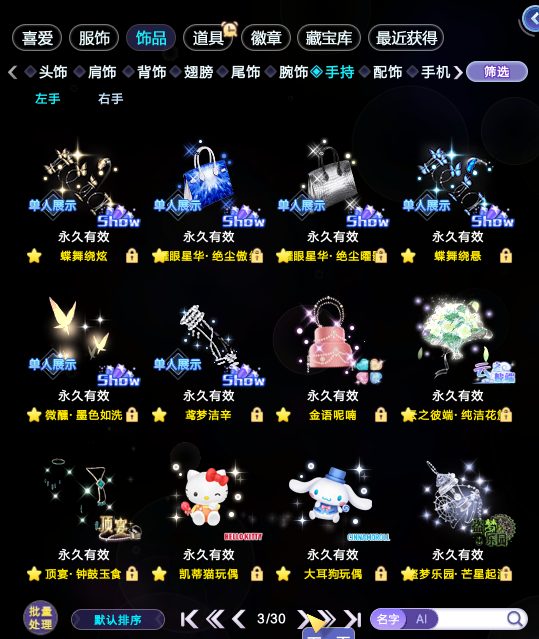Open the 道具 tab
Image resolution: width=539 pixels, height=639 pixels.
point(208,38)
